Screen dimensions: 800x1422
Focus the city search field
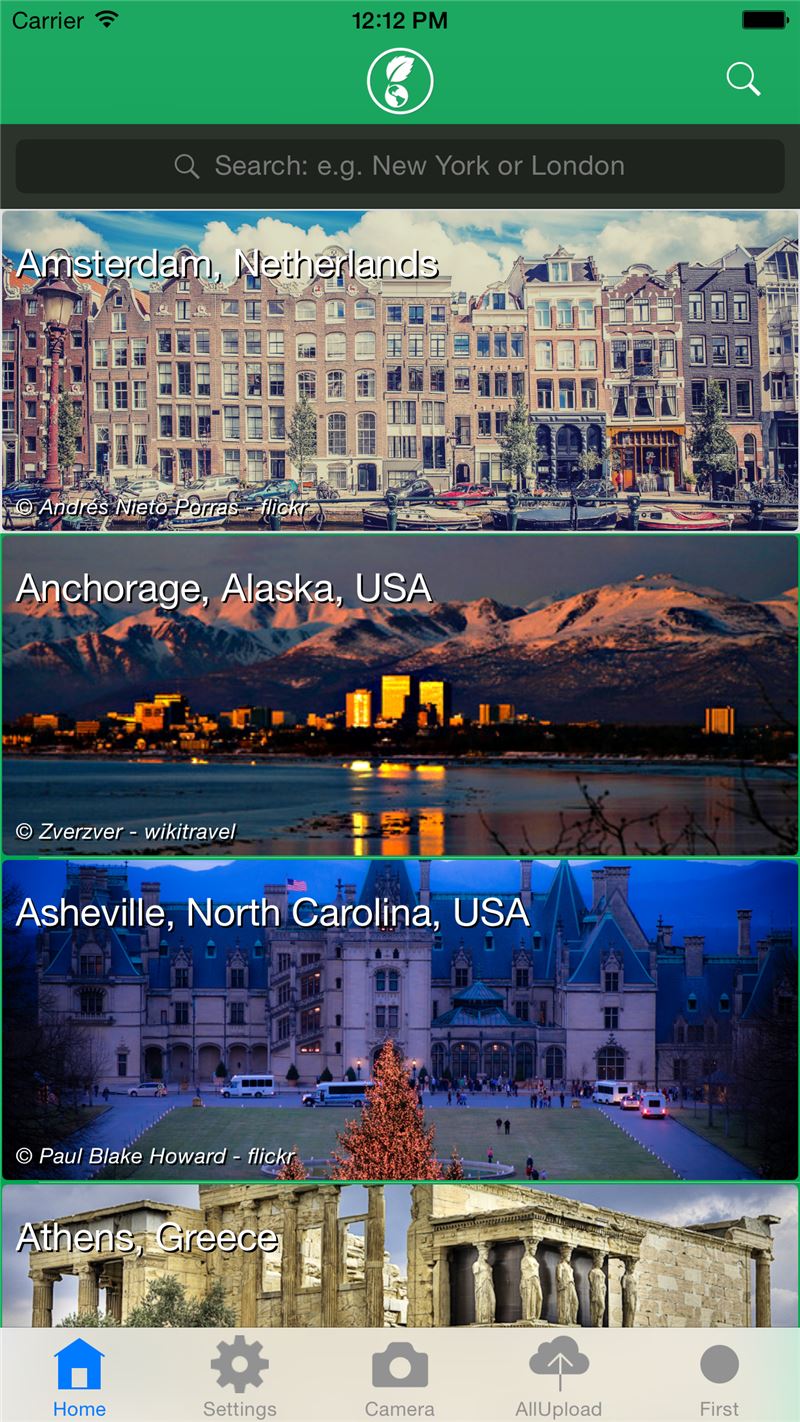[x=400, y=166]
